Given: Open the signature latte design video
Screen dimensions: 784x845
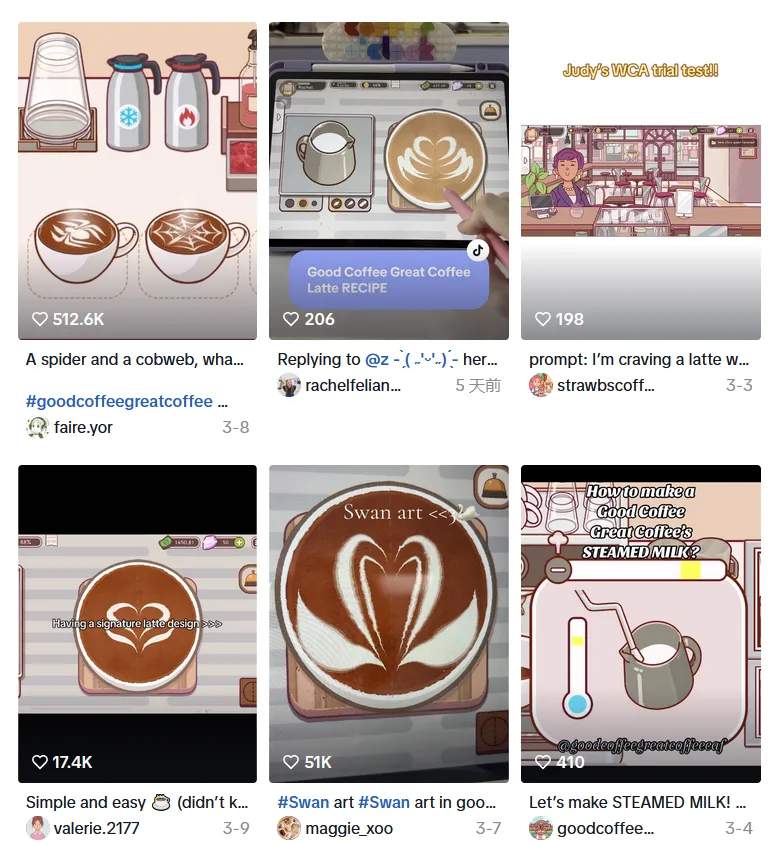Looking at the screenshot, I should (137, 622).
